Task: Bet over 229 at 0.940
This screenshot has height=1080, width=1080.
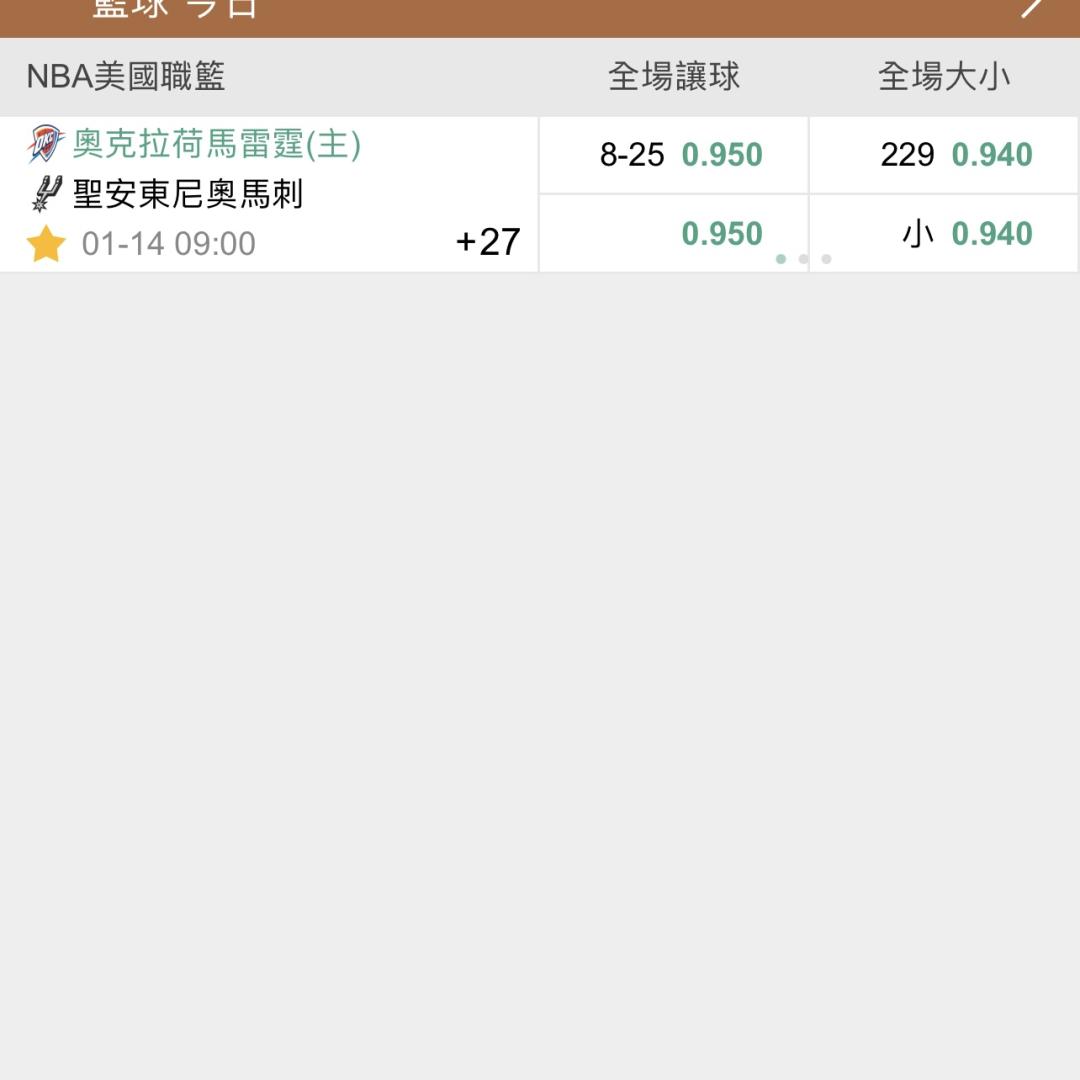Action: click(945, 155)
